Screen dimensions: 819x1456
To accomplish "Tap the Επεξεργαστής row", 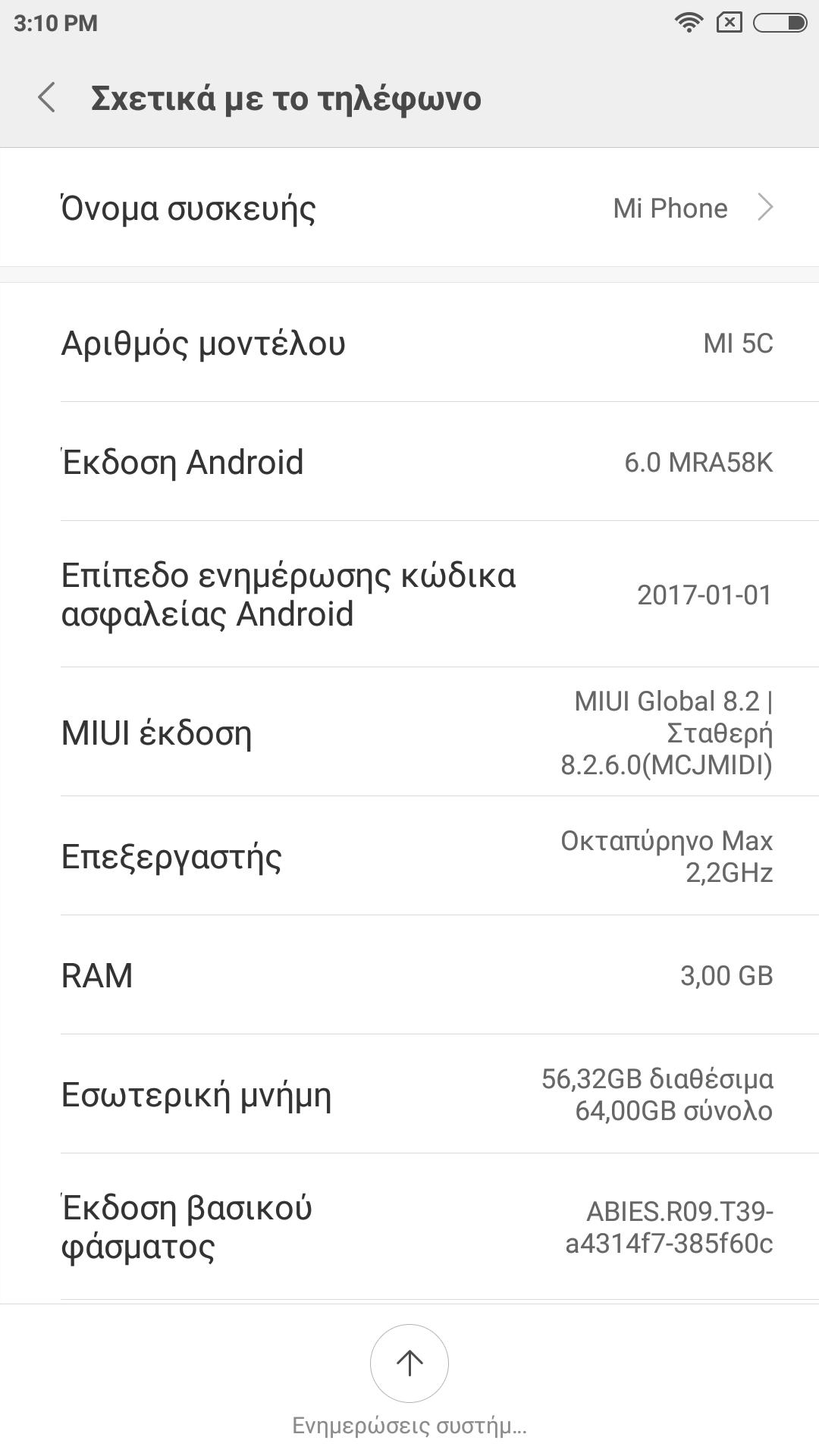I will (x=409, y=856).
